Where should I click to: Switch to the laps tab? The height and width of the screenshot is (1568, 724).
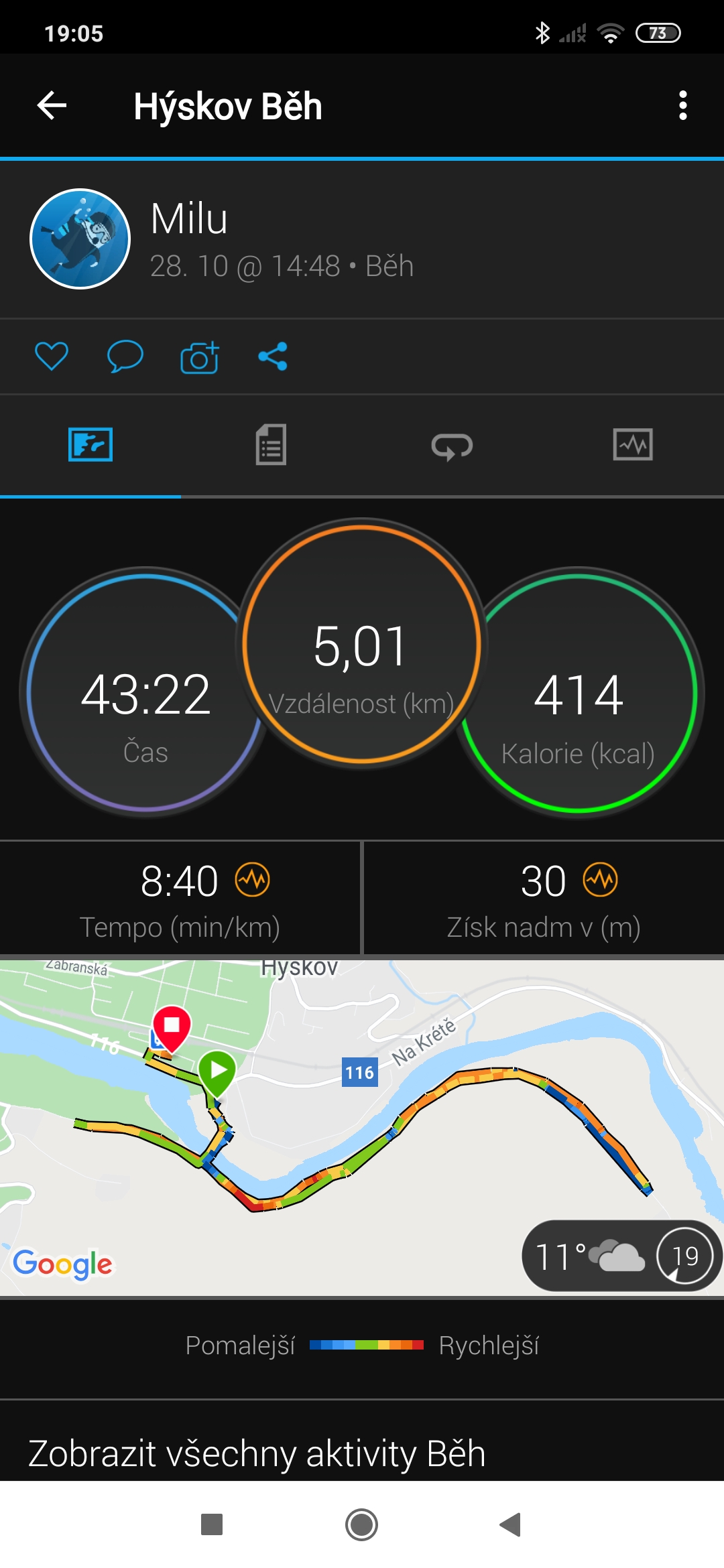[x=452, y=446]
